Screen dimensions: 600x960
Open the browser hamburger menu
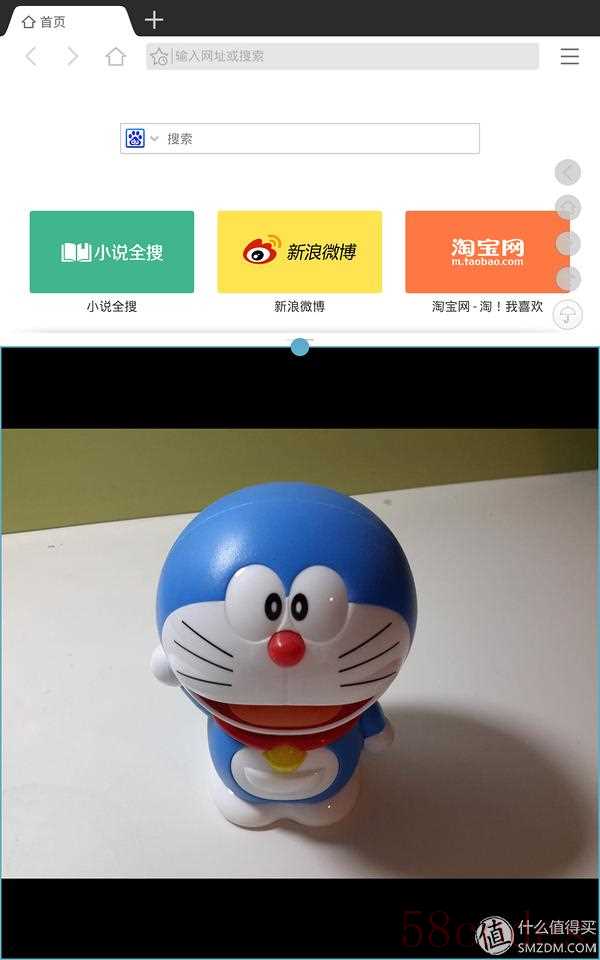(569, 57)
